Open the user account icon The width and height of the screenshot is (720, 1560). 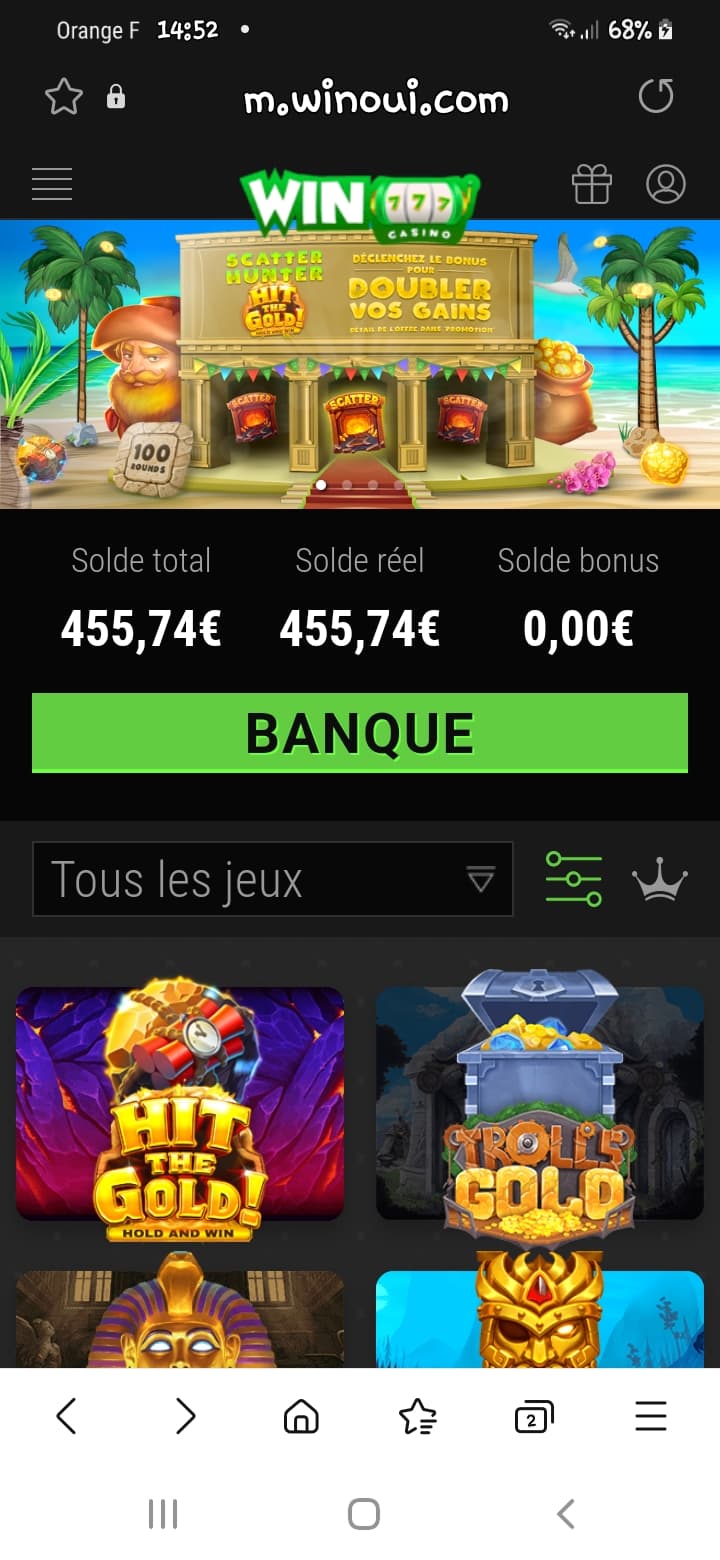pyautogui.click(x=666, y=184)
